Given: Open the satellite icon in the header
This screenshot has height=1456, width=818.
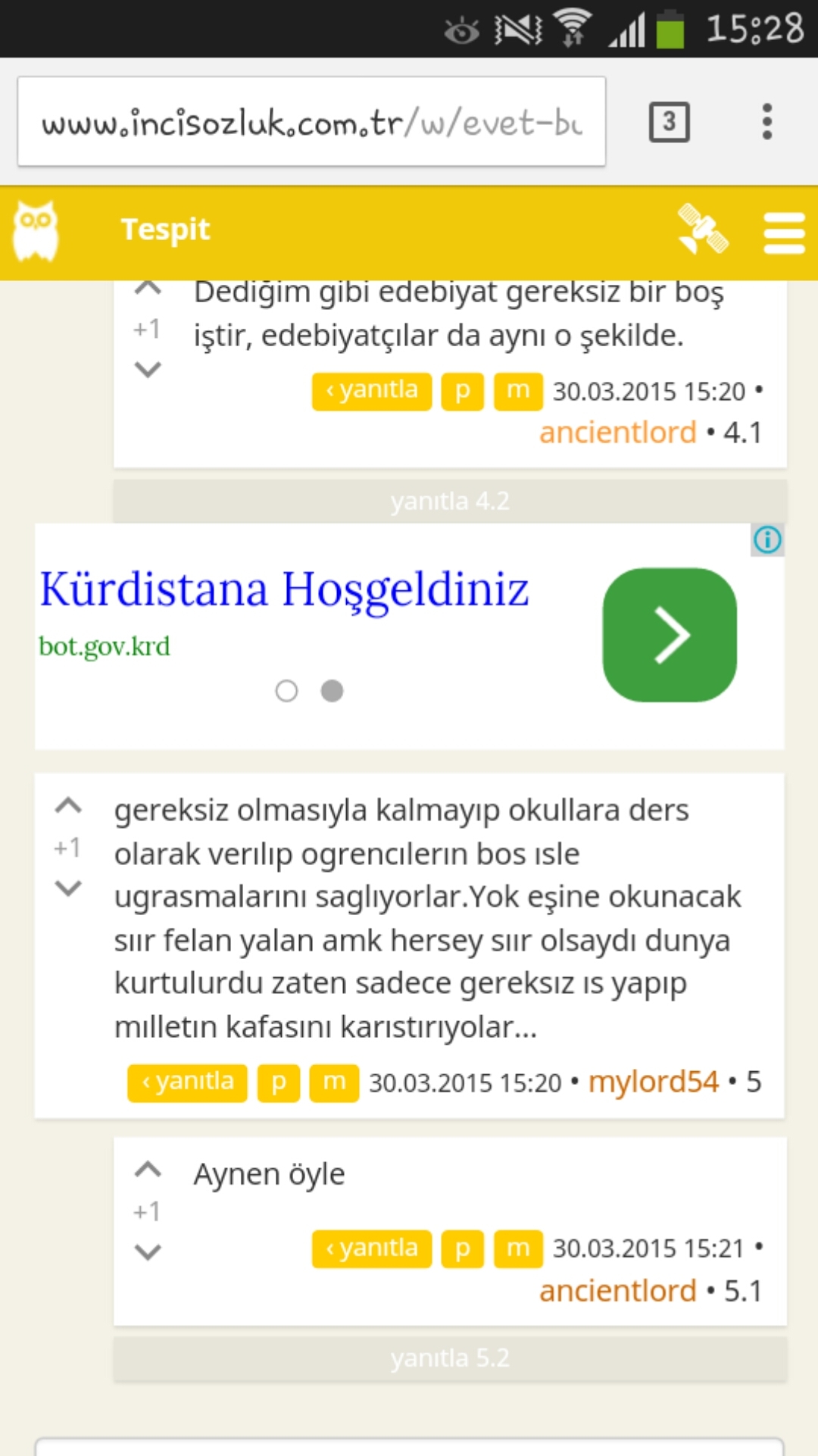Looking at the screenshot, I should (702, 230).
